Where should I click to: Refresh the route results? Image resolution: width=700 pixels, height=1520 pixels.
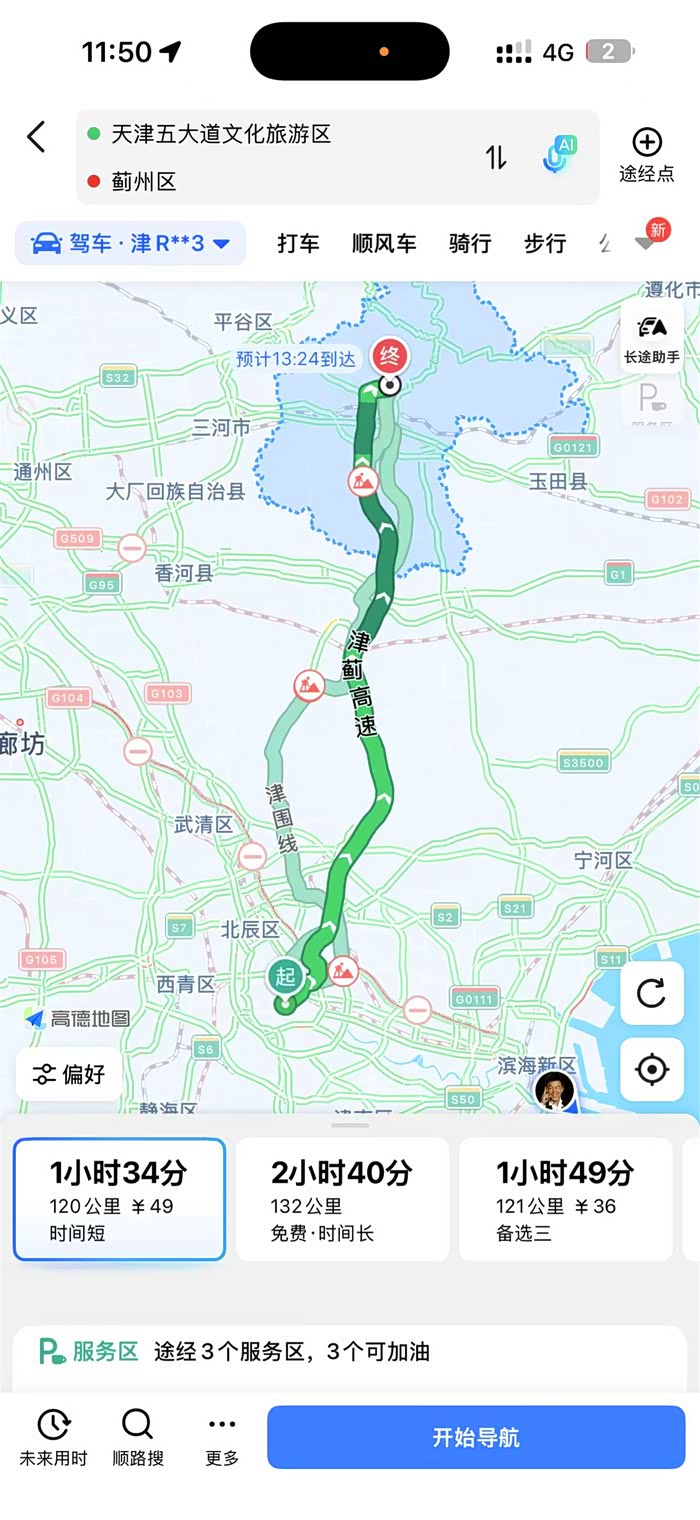pos(652,993)
